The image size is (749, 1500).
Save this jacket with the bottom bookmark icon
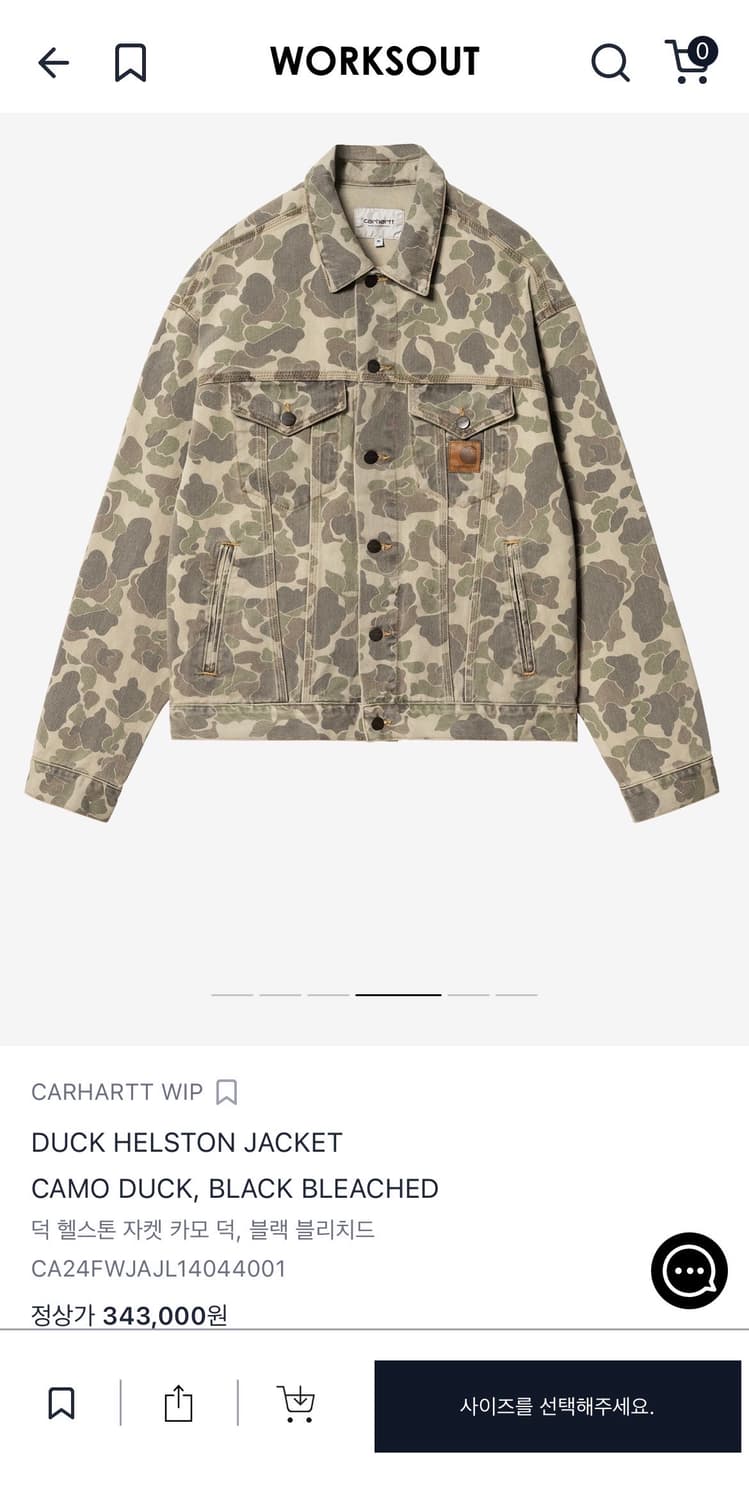pyautogui.click(x=61, y=1403)
